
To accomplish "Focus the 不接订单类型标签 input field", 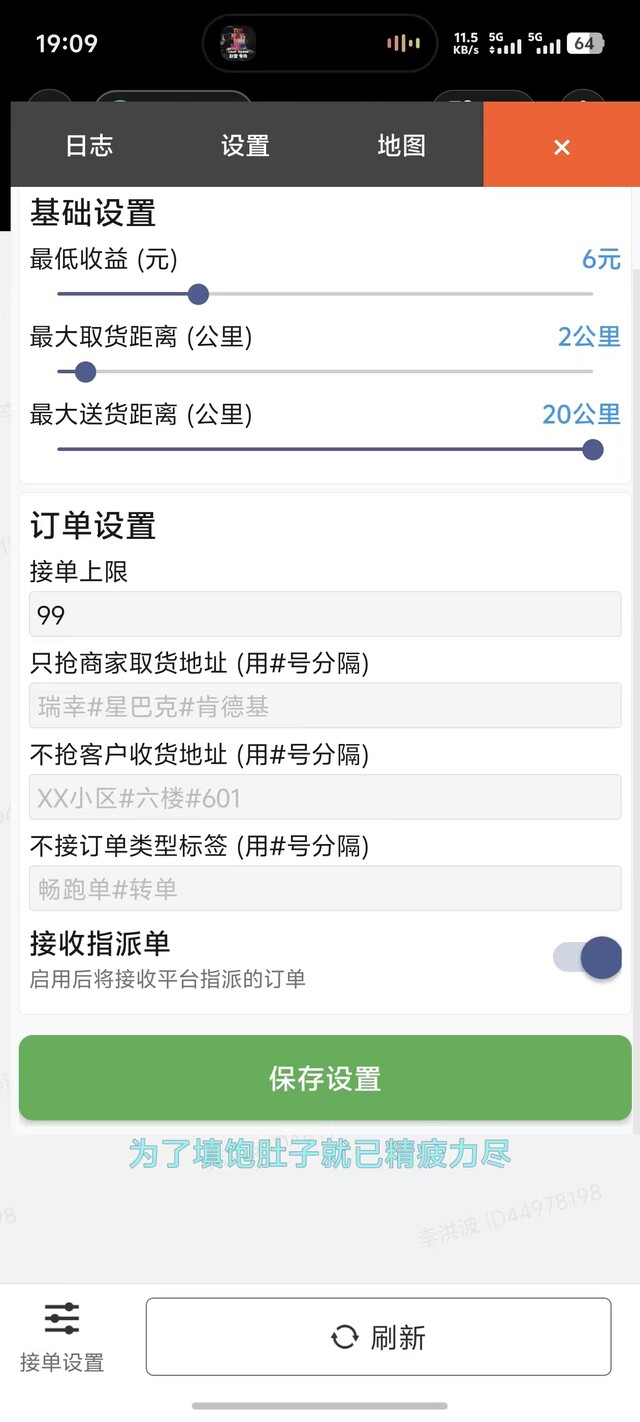I will coord(325,889).
